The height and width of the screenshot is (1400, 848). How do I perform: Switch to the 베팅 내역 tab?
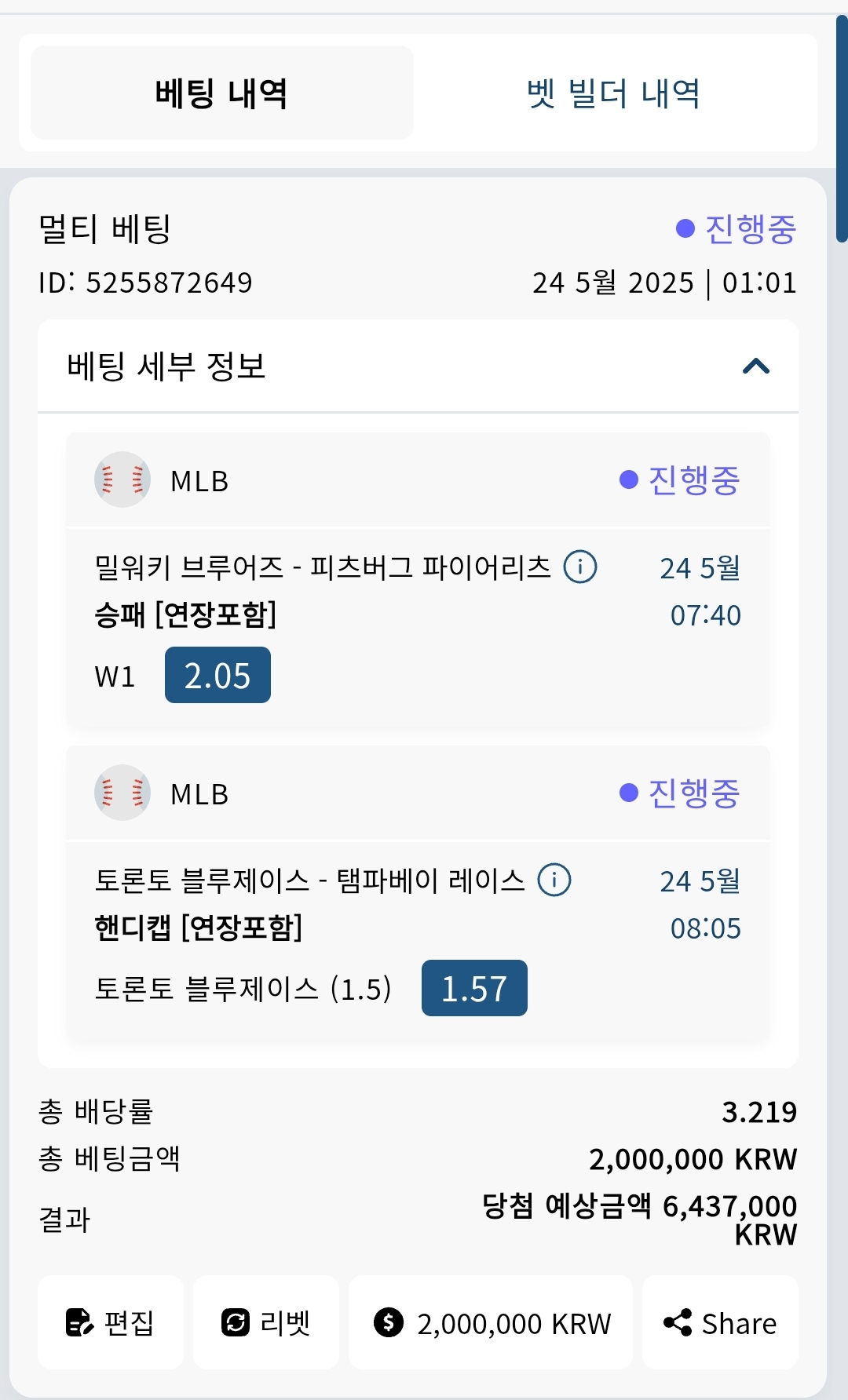coord(221,93)
